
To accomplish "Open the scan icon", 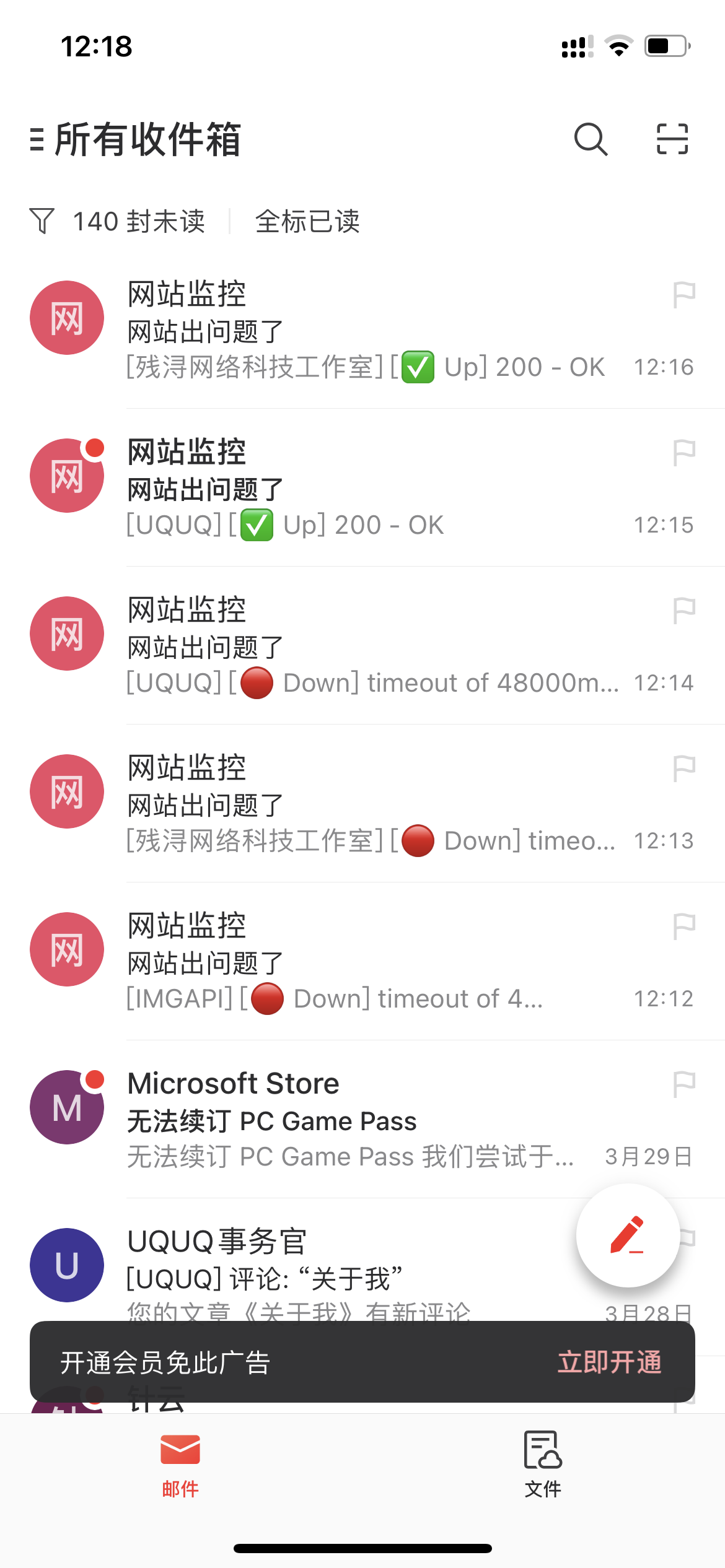I will [672, 139].
